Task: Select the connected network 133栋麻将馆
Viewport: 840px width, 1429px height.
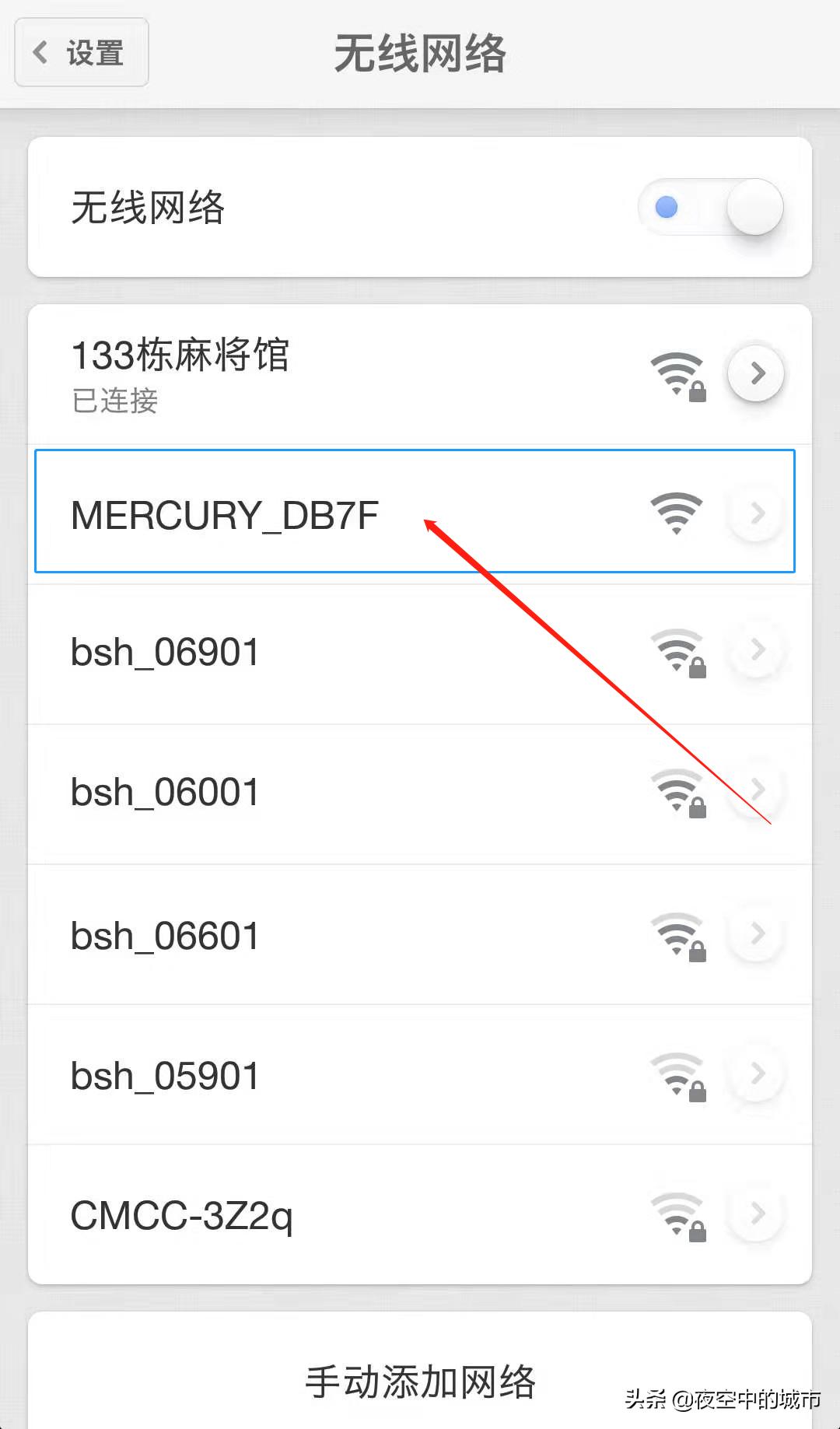Action: point(311,373)
